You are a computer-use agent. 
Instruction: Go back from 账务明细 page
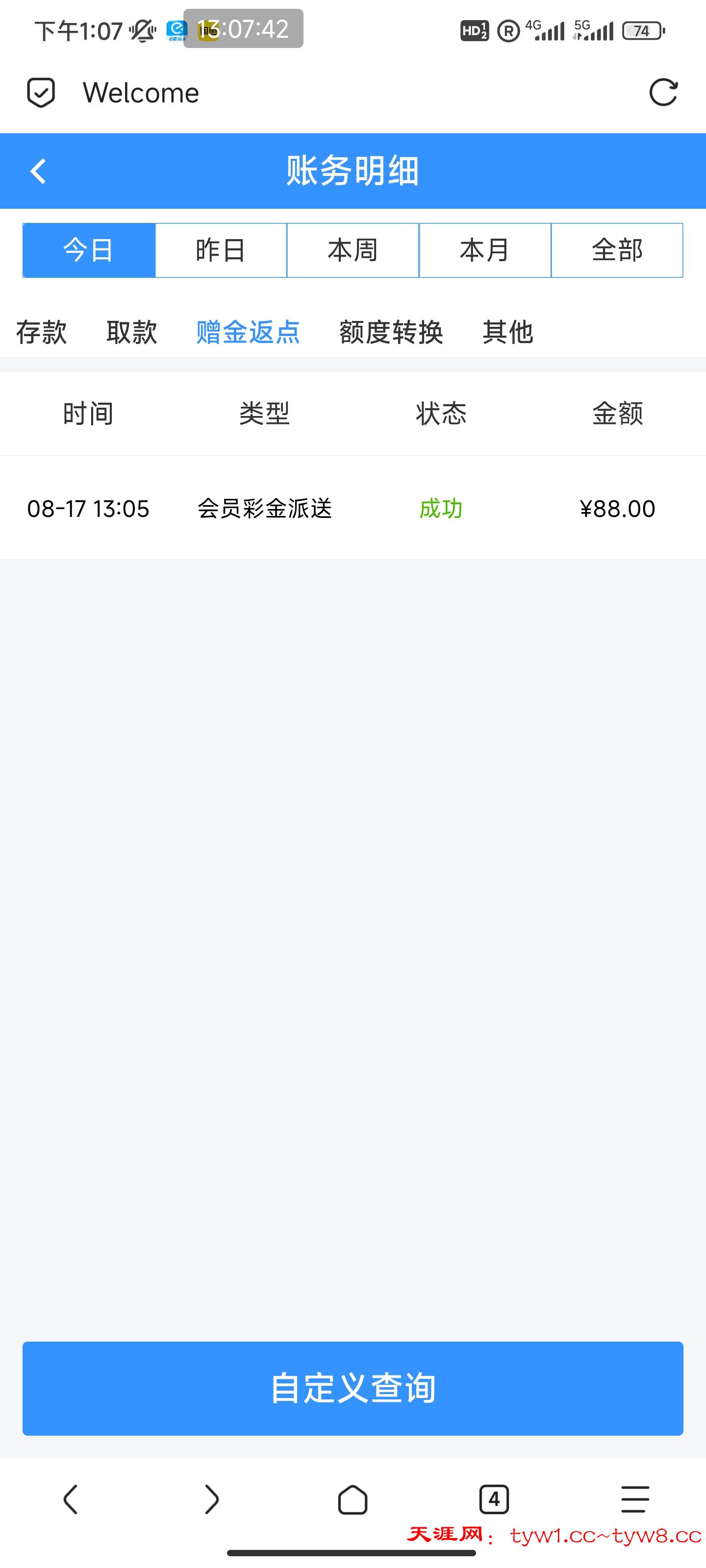[38, 171]
